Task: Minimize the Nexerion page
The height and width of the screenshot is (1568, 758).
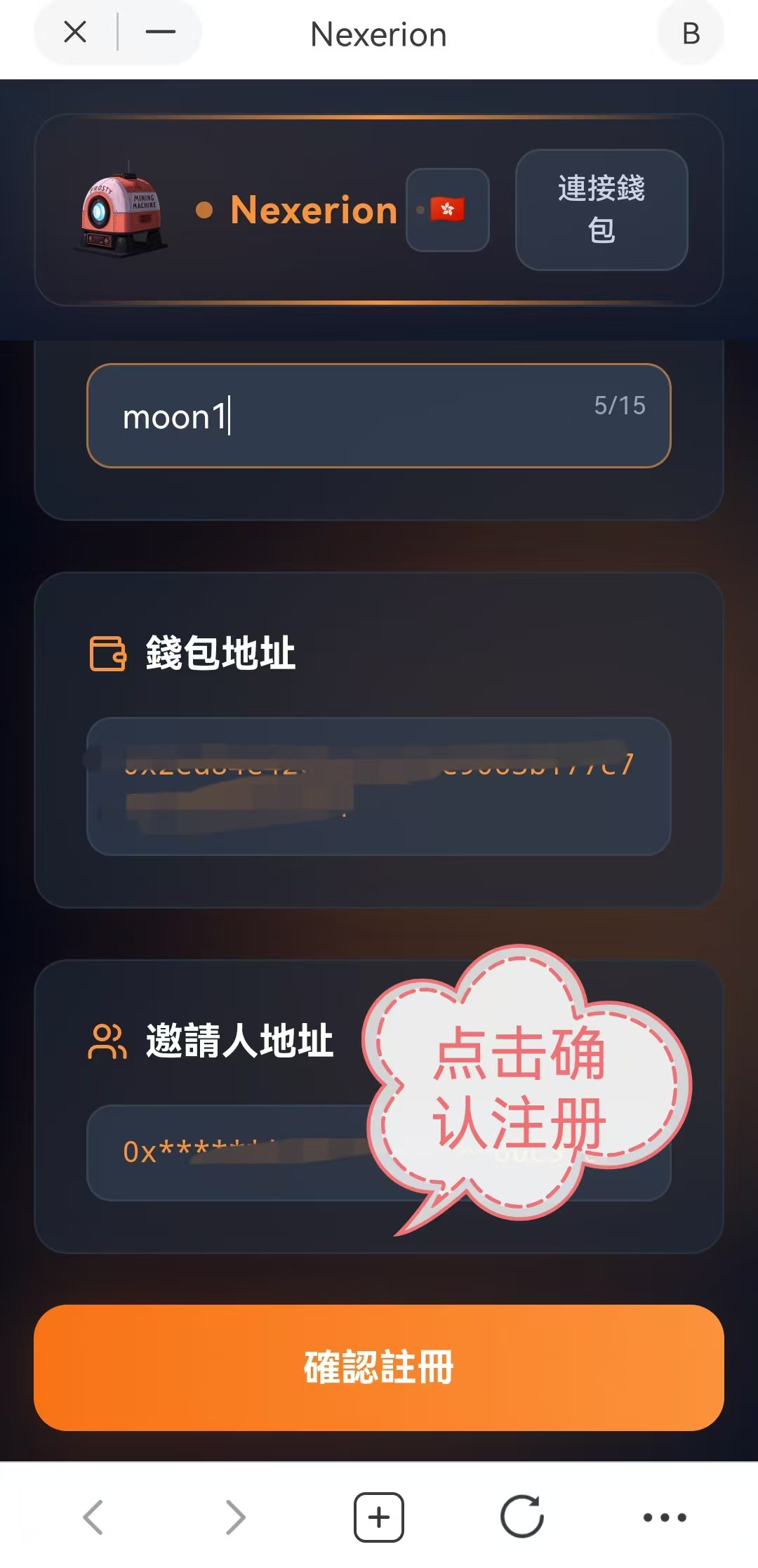Action: (x=161, y=32)
